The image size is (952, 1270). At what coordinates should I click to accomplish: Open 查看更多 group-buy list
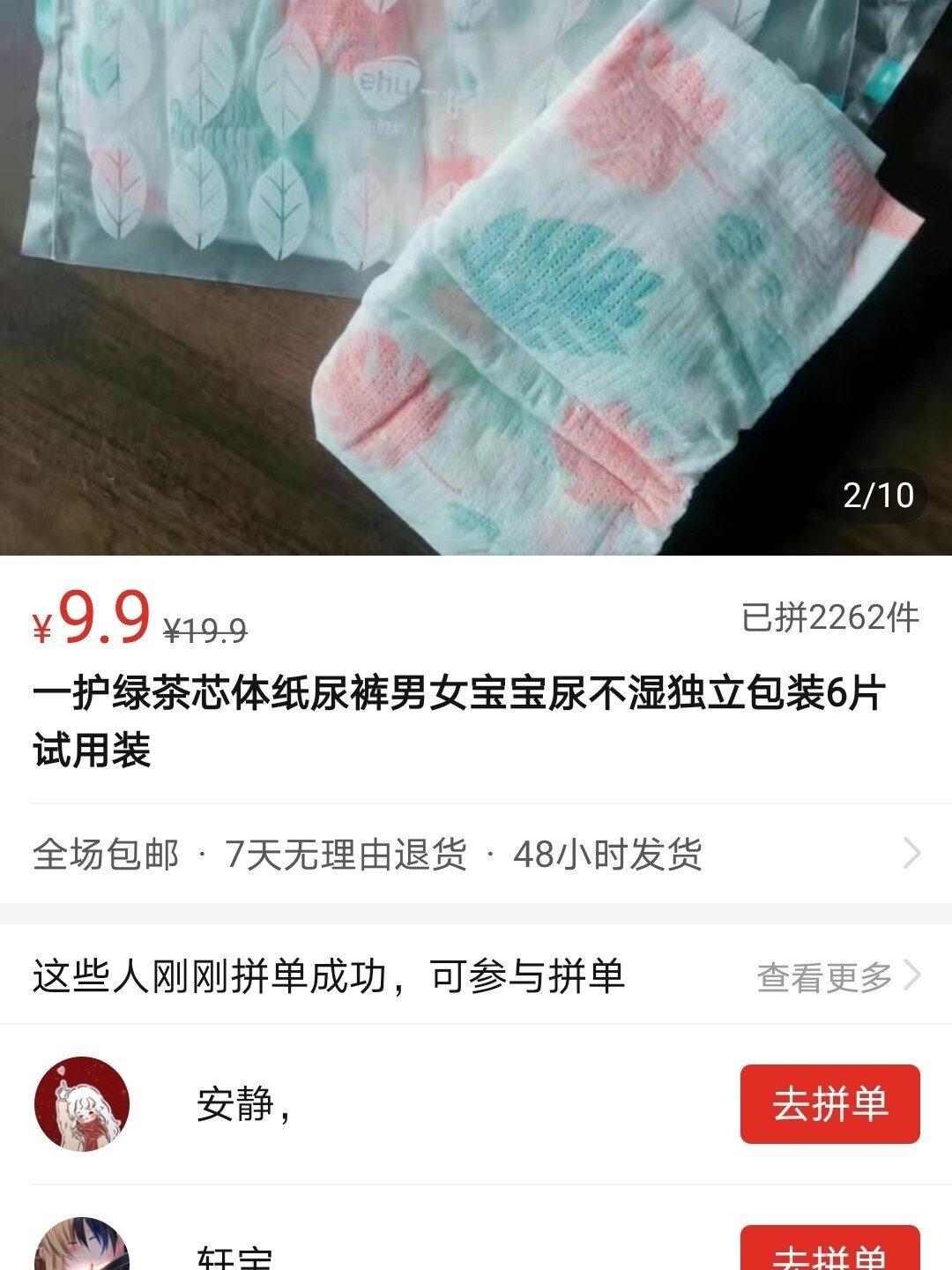837,976
